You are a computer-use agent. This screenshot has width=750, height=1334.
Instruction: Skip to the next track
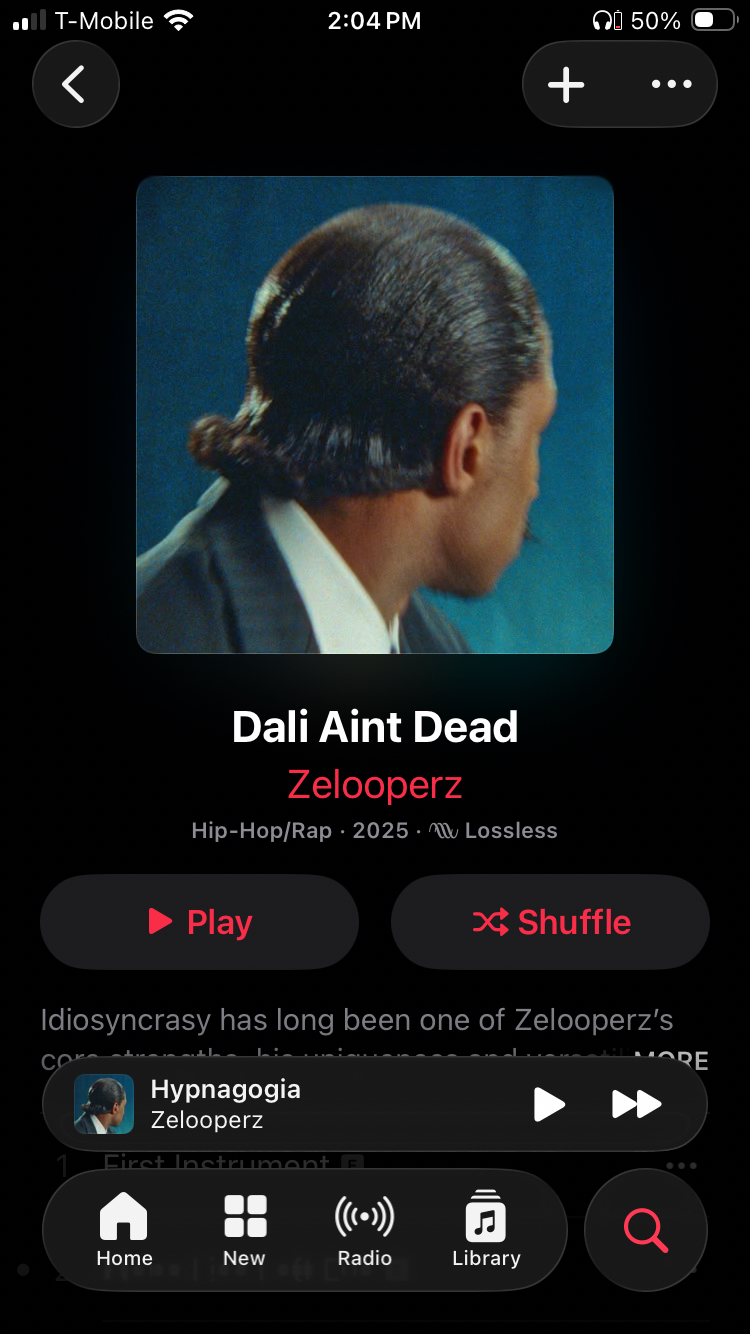[x=636, y=1104]
